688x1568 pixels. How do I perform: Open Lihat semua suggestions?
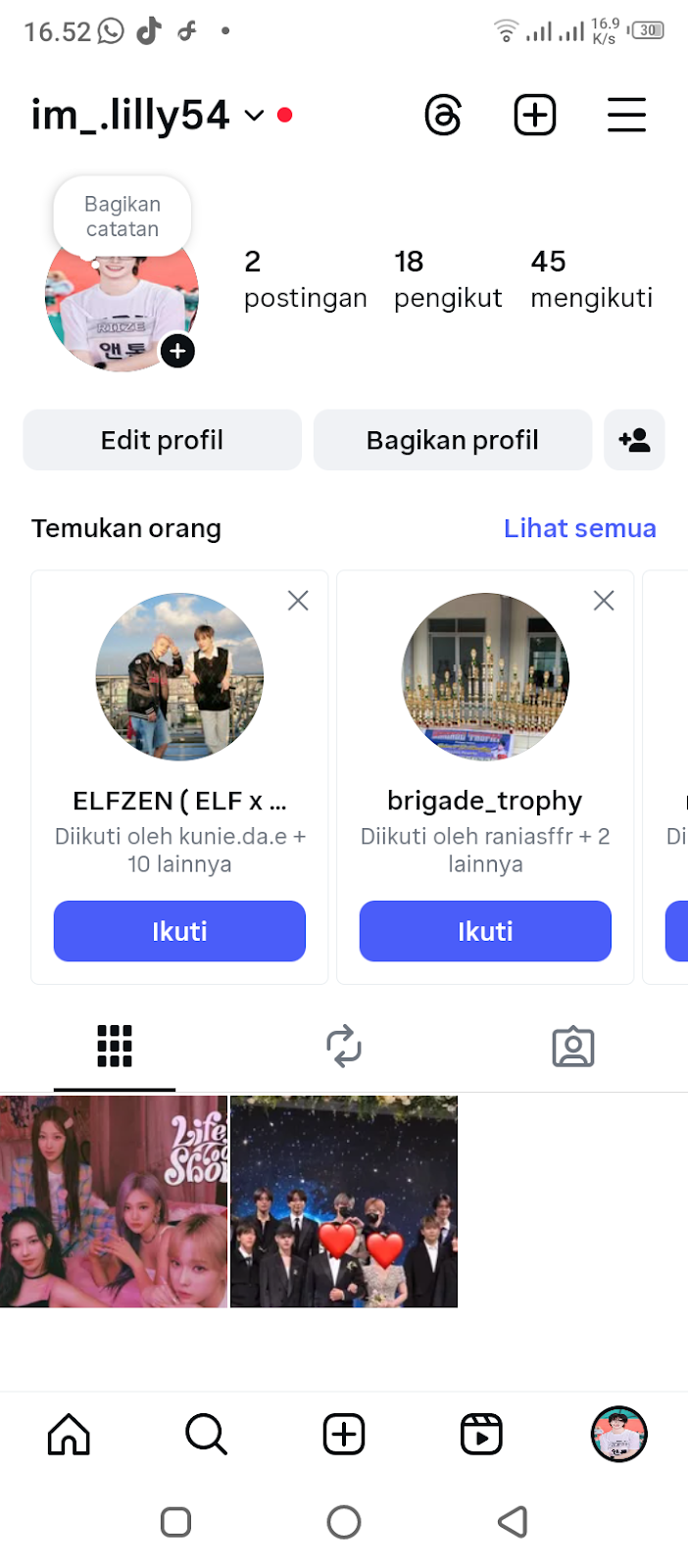pos(579,528)
